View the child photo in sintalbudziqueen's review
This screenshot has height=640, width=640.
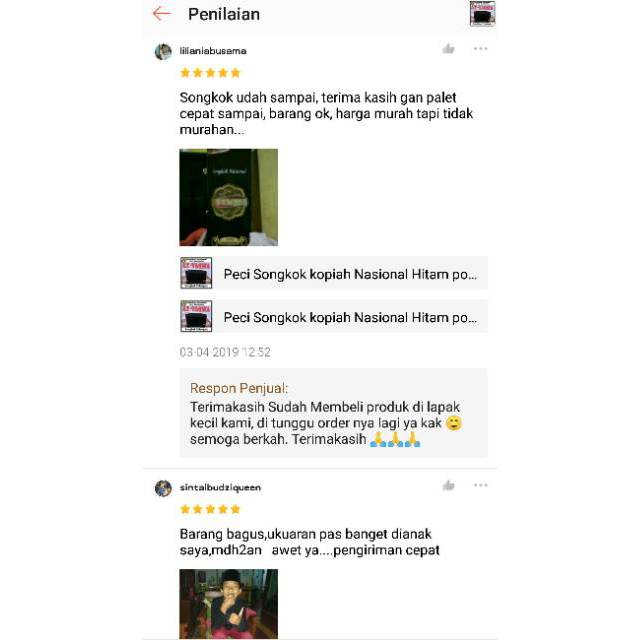(228, 603)
